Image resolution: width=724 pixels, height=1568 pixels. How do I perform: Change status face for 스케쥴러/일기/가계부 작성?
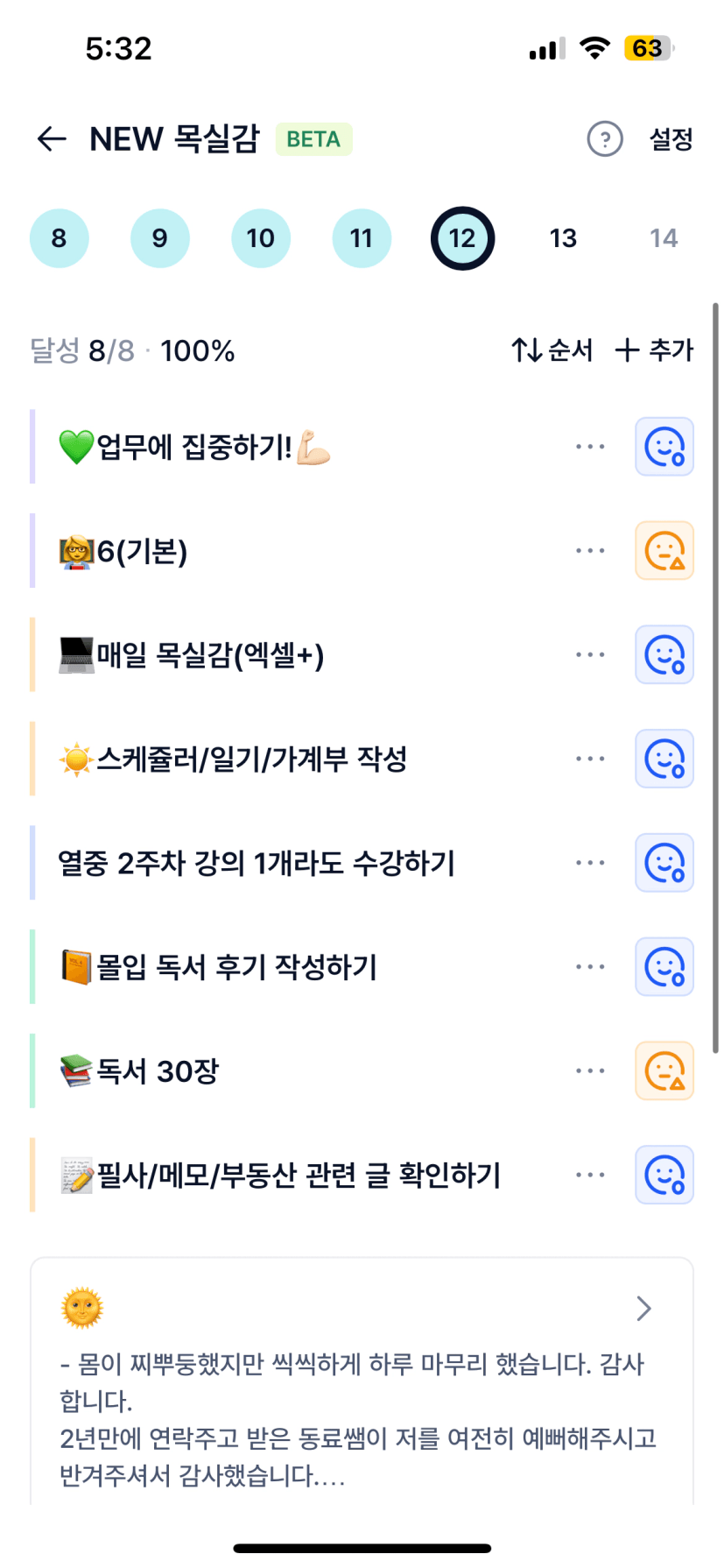[664, 759]
